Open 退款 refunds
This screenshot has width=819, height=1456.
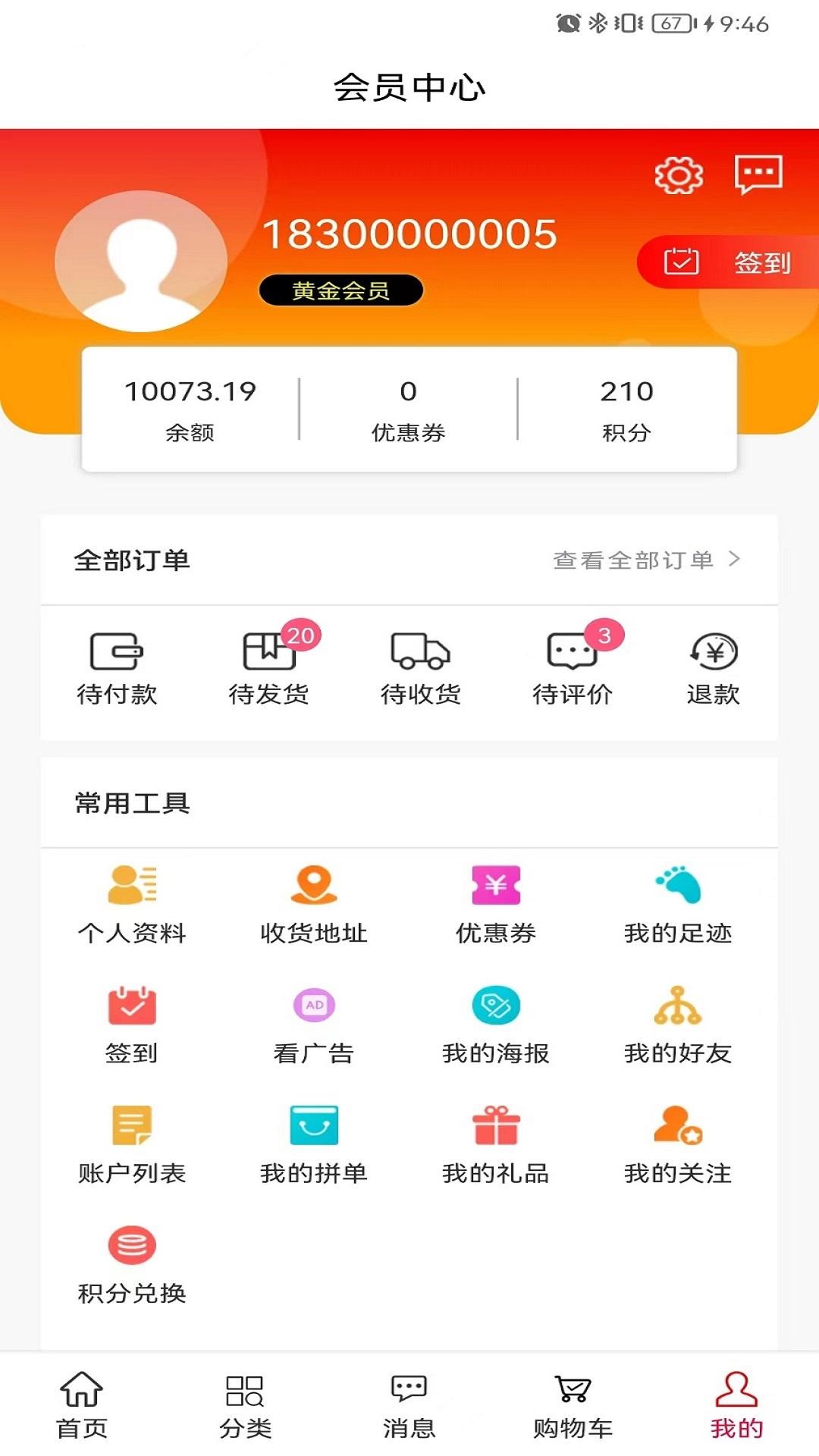coord(713,669)
